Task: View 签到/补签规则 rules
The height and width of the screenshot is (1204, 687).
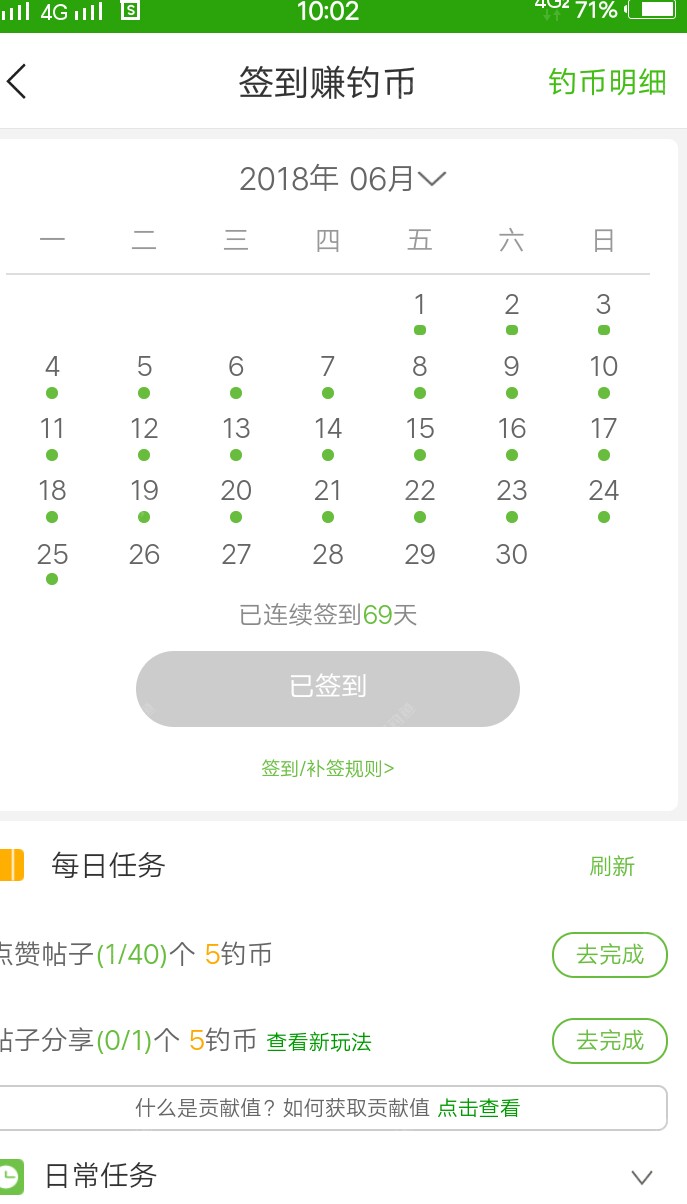Action: [x=328, y=768]
